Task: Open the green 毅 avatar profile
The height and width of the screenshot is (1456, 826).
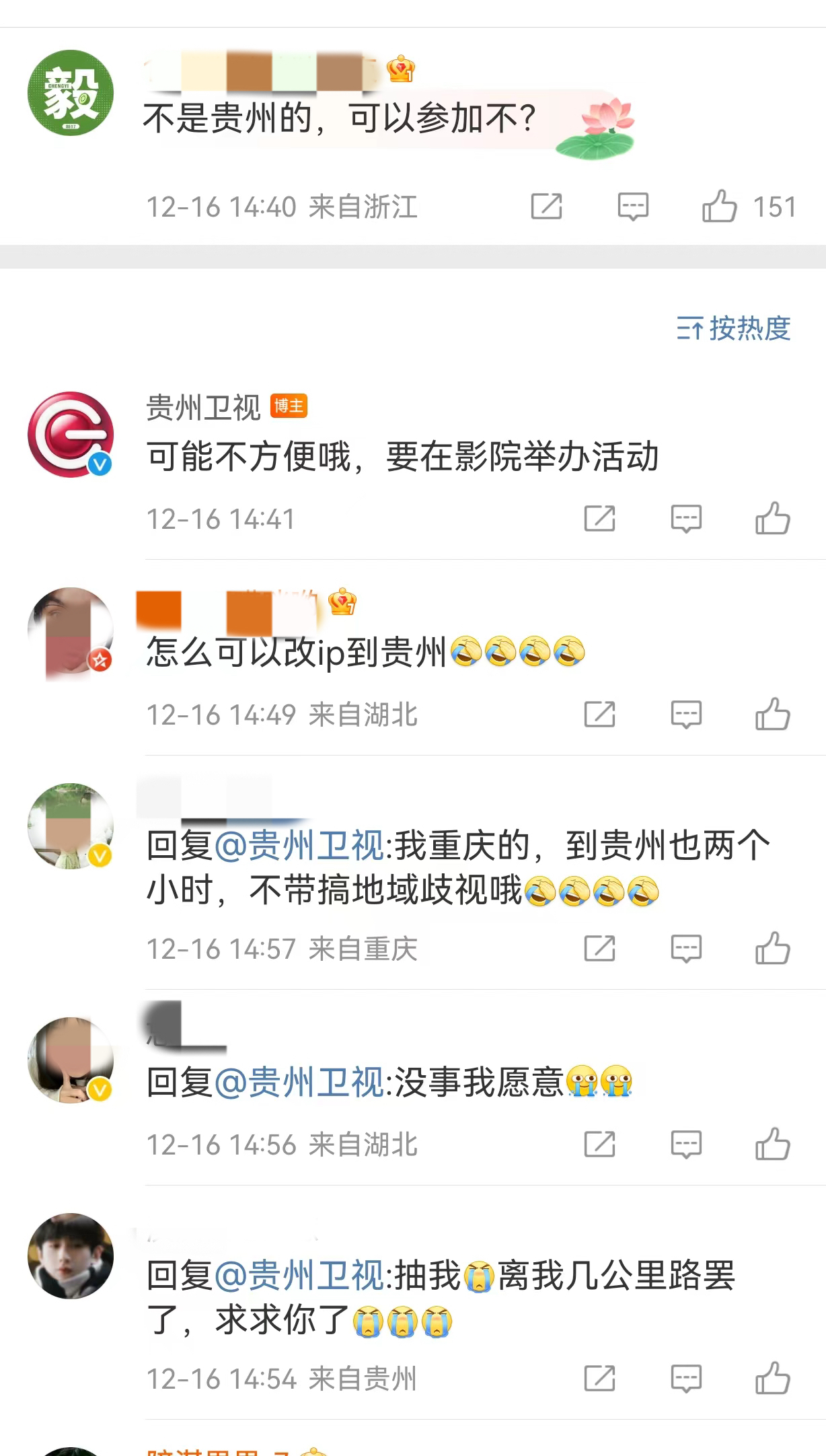Action: [70, 93]
